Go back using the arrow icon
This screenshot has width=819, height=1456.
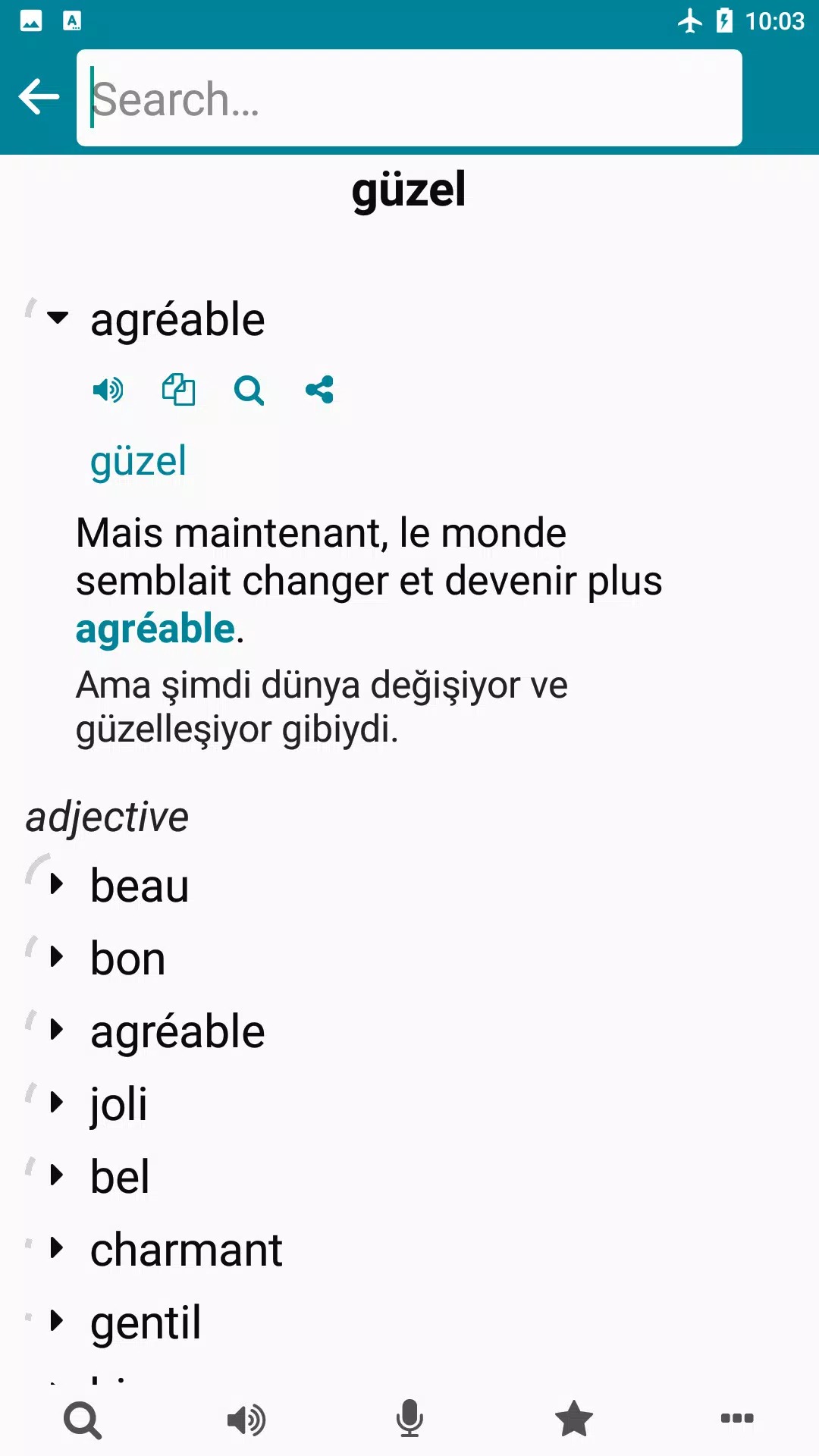click(39, 97)
